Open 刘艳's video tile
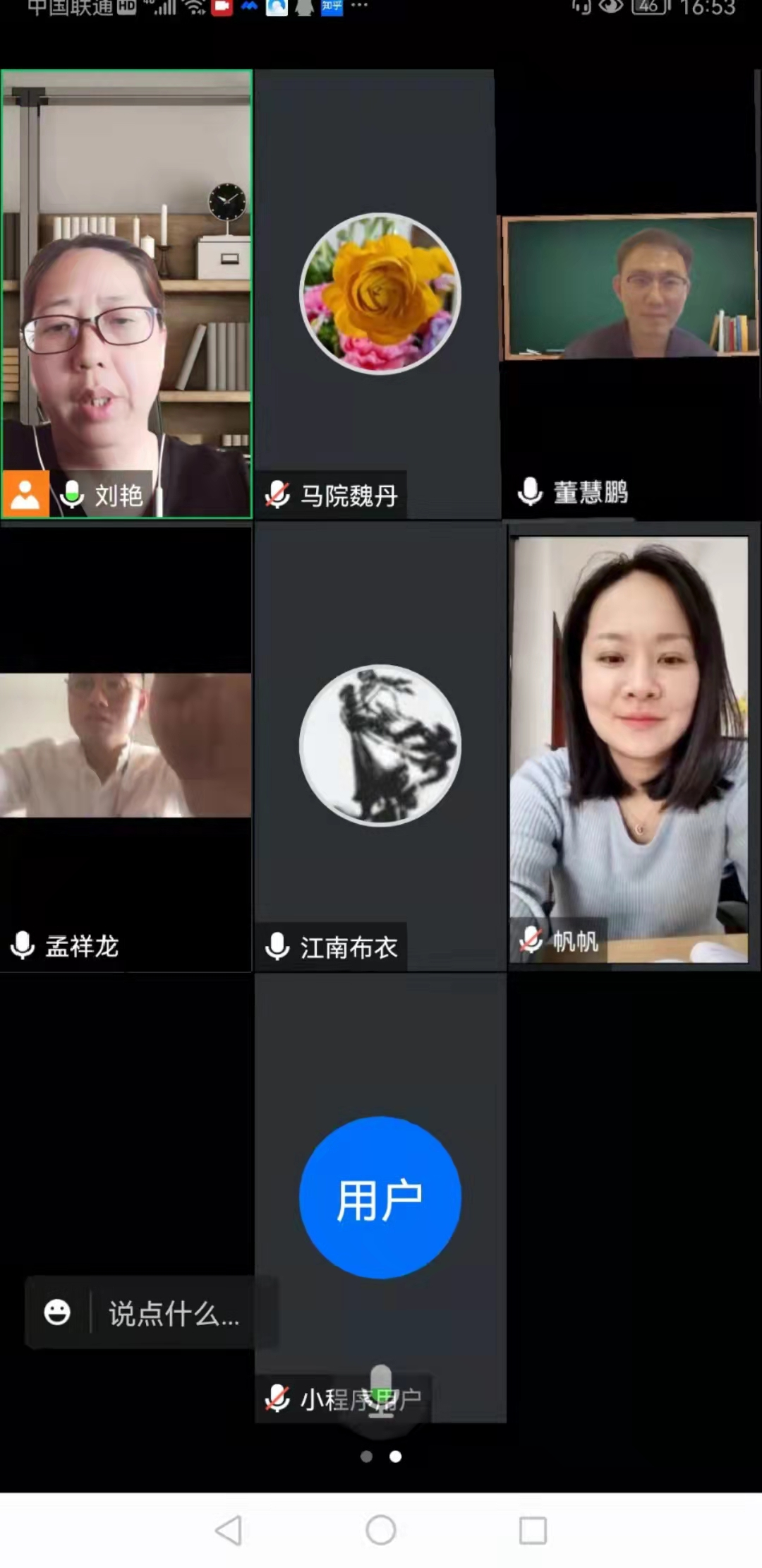Viewport: 762px width, 1568px height. (126, 294)
